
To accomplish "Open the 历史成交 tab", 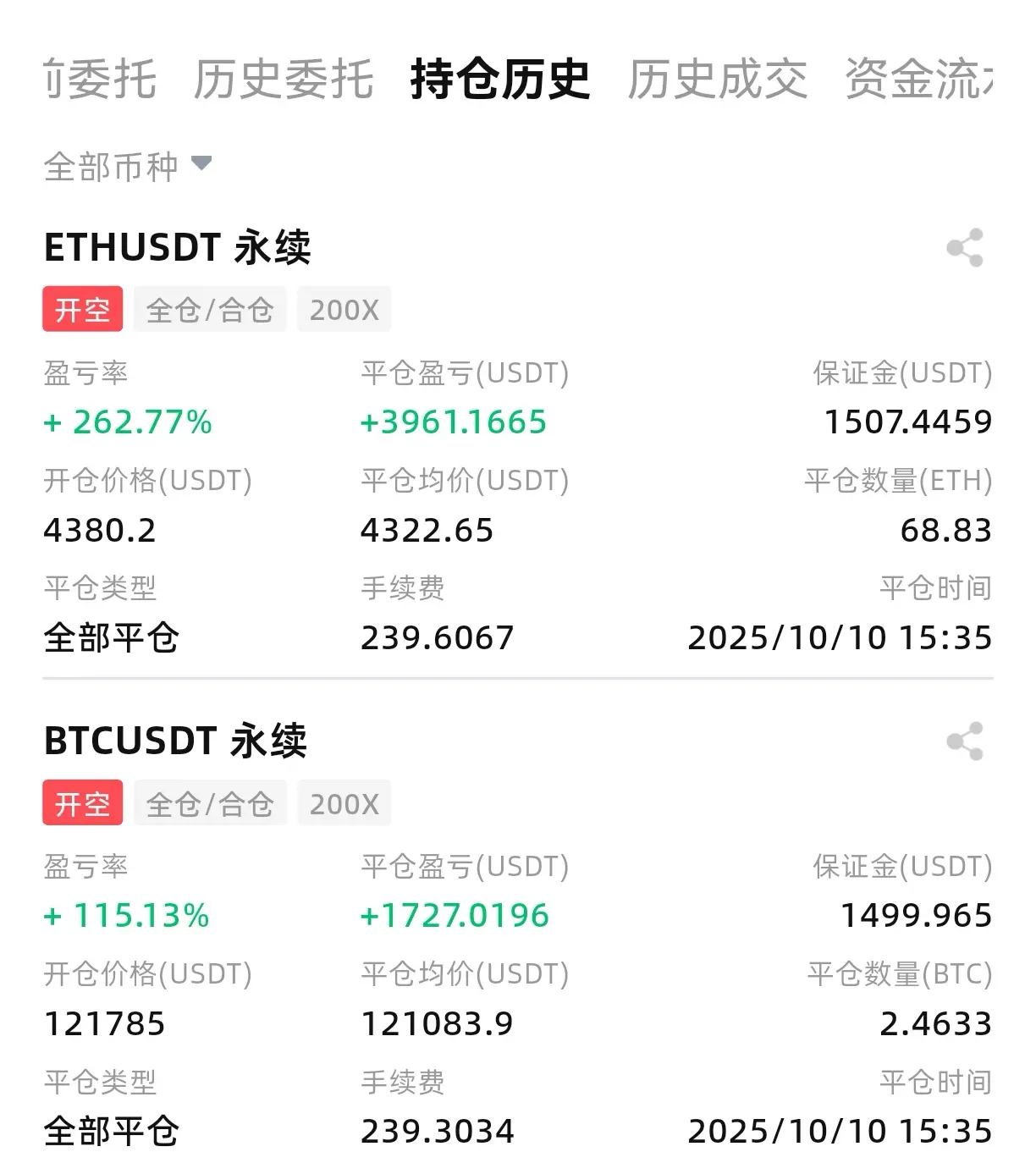I will click(x=717, y=80).
